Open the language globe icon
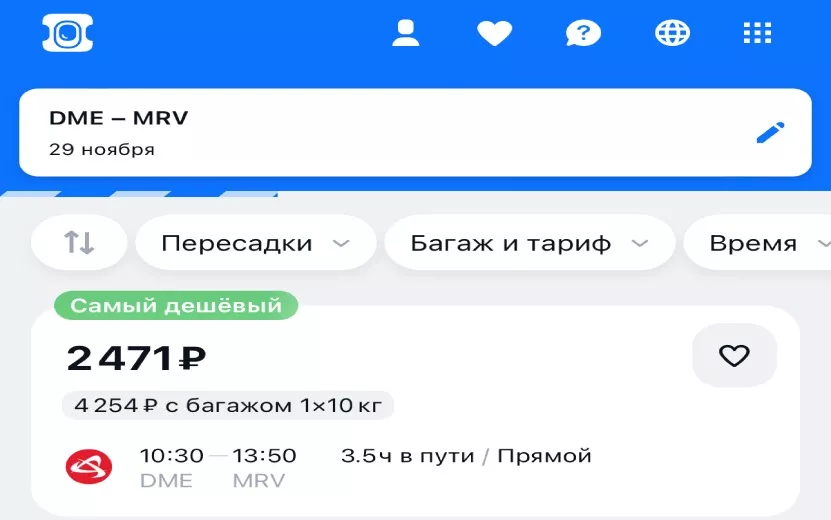The height and width of the screenshot is (520, 831). tap(672, 33)
